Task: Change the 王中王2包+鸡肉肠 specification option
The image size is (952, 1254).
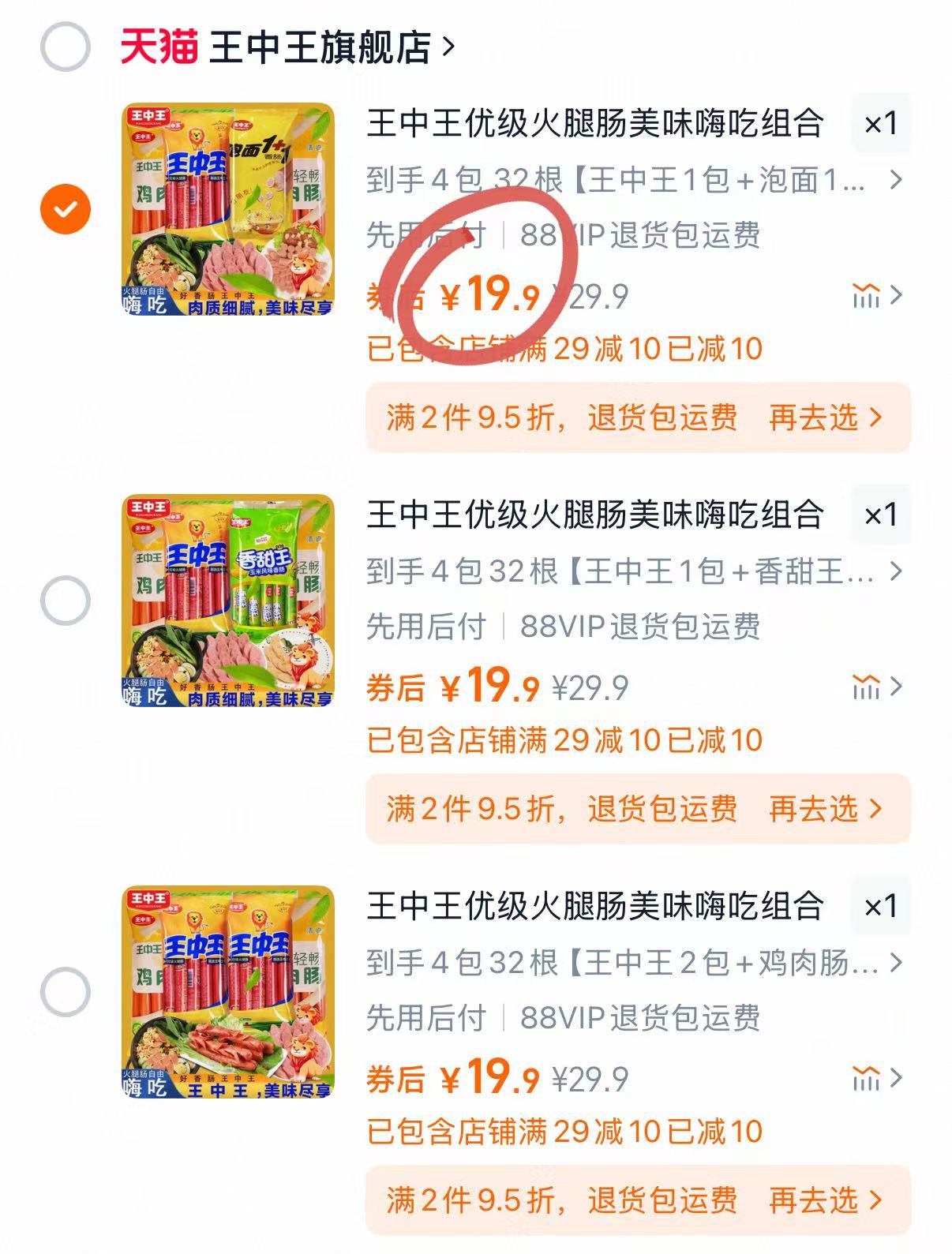Action: [x=632, y=963]
